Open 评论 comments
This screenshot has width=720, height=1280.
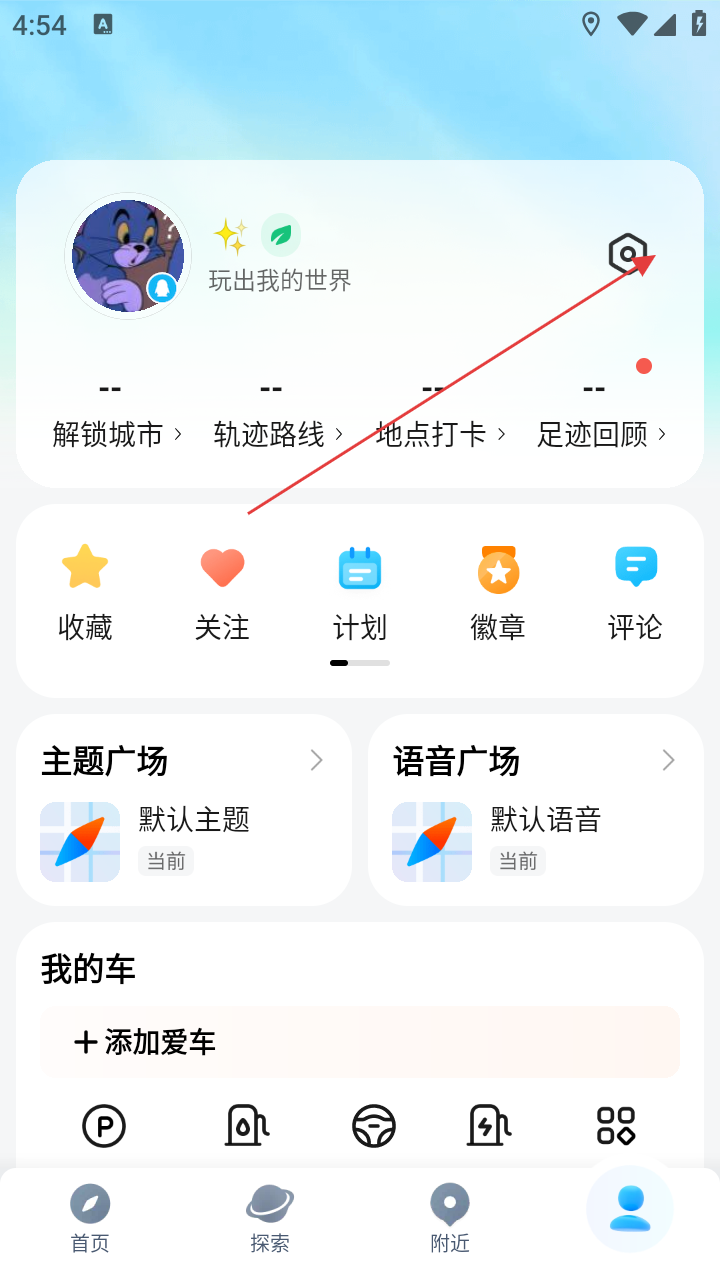(x=635, y=592)
